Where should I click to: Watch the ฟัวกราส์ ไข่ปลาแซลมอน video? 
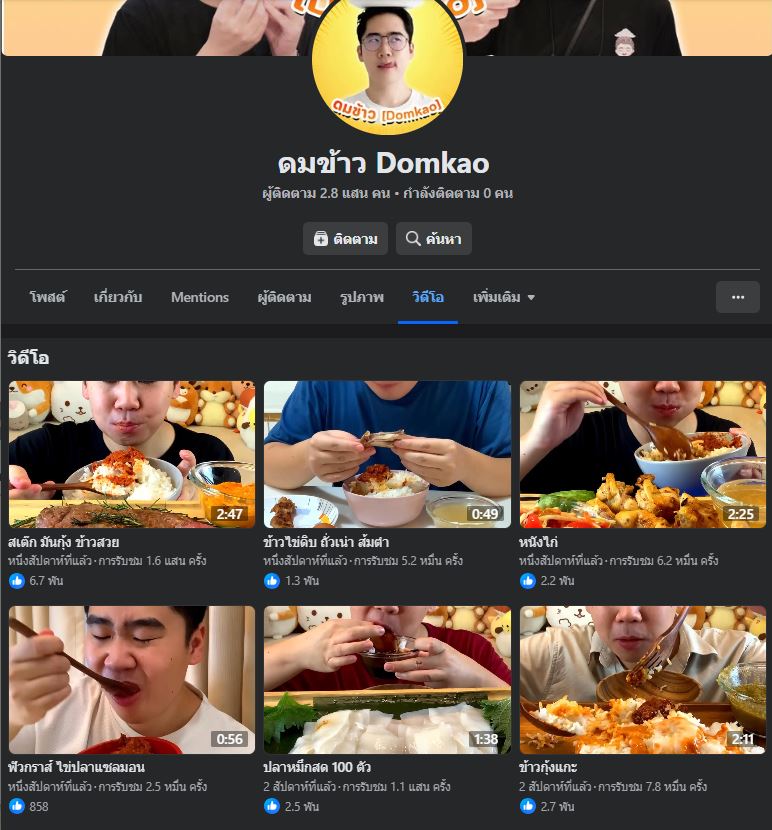click(132, 680)
